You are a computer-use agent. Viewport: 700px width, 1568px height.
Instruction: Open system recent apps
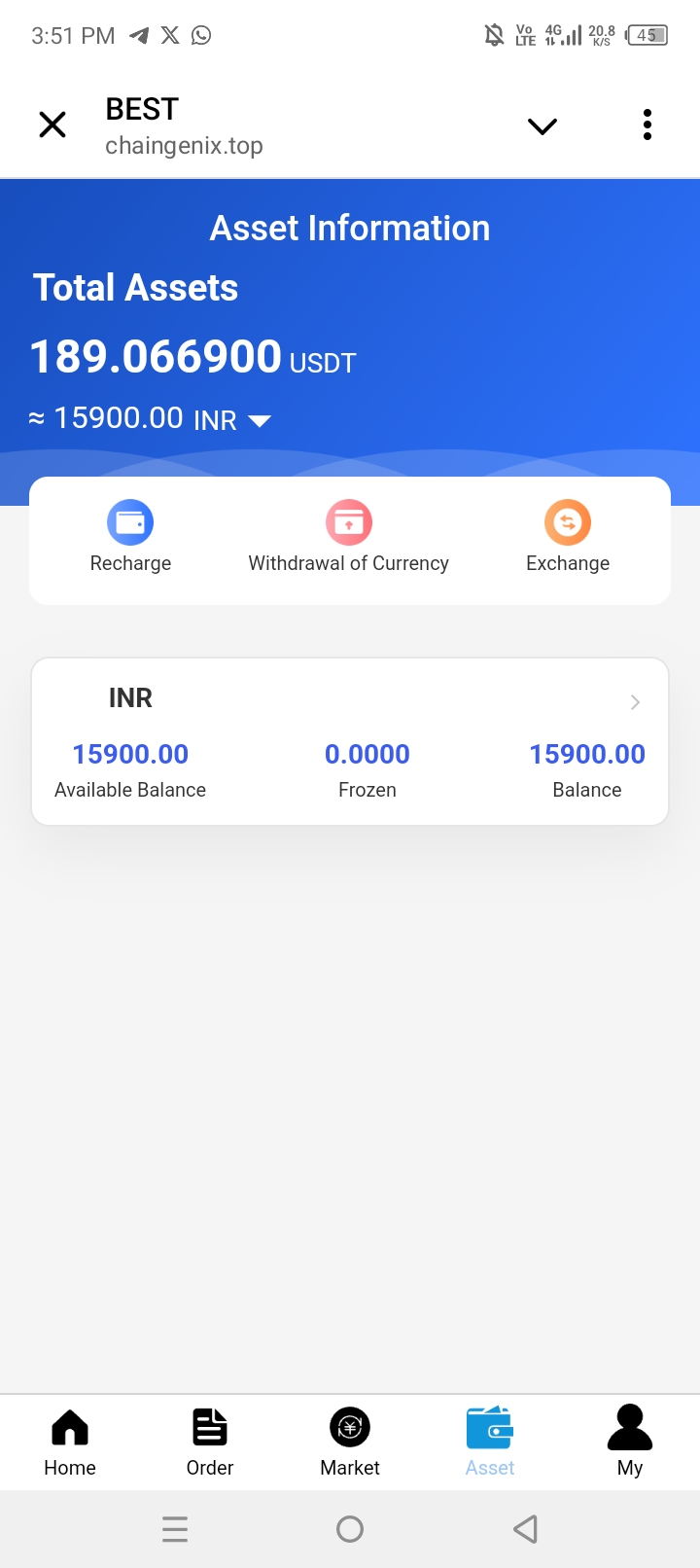click(175, 1529)
